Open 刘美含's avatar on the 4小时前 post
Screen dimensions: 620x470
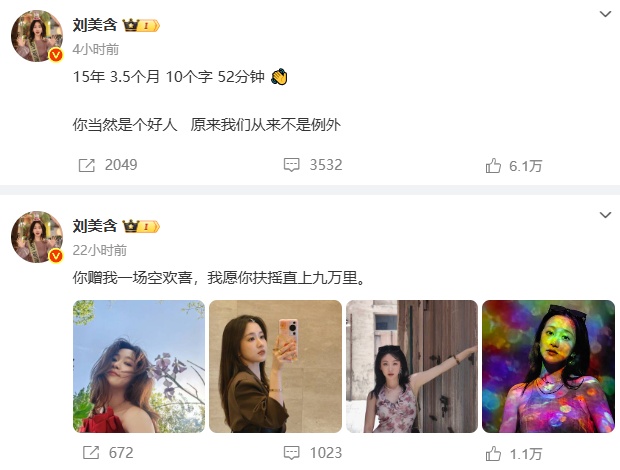click(x=37, y=36)
